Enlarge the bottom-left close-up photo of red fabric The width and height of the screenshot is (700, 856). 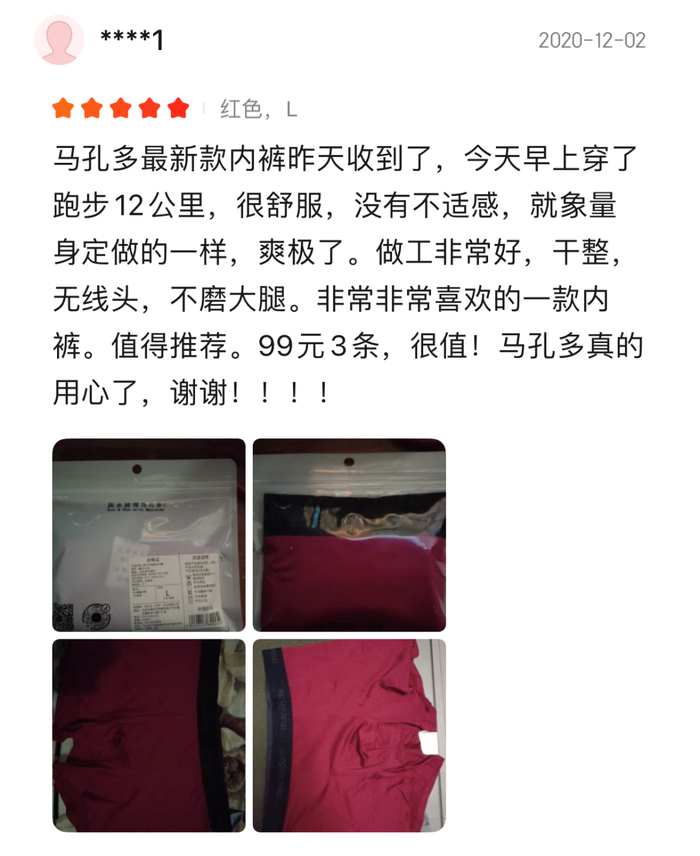(x=149, y=735)
